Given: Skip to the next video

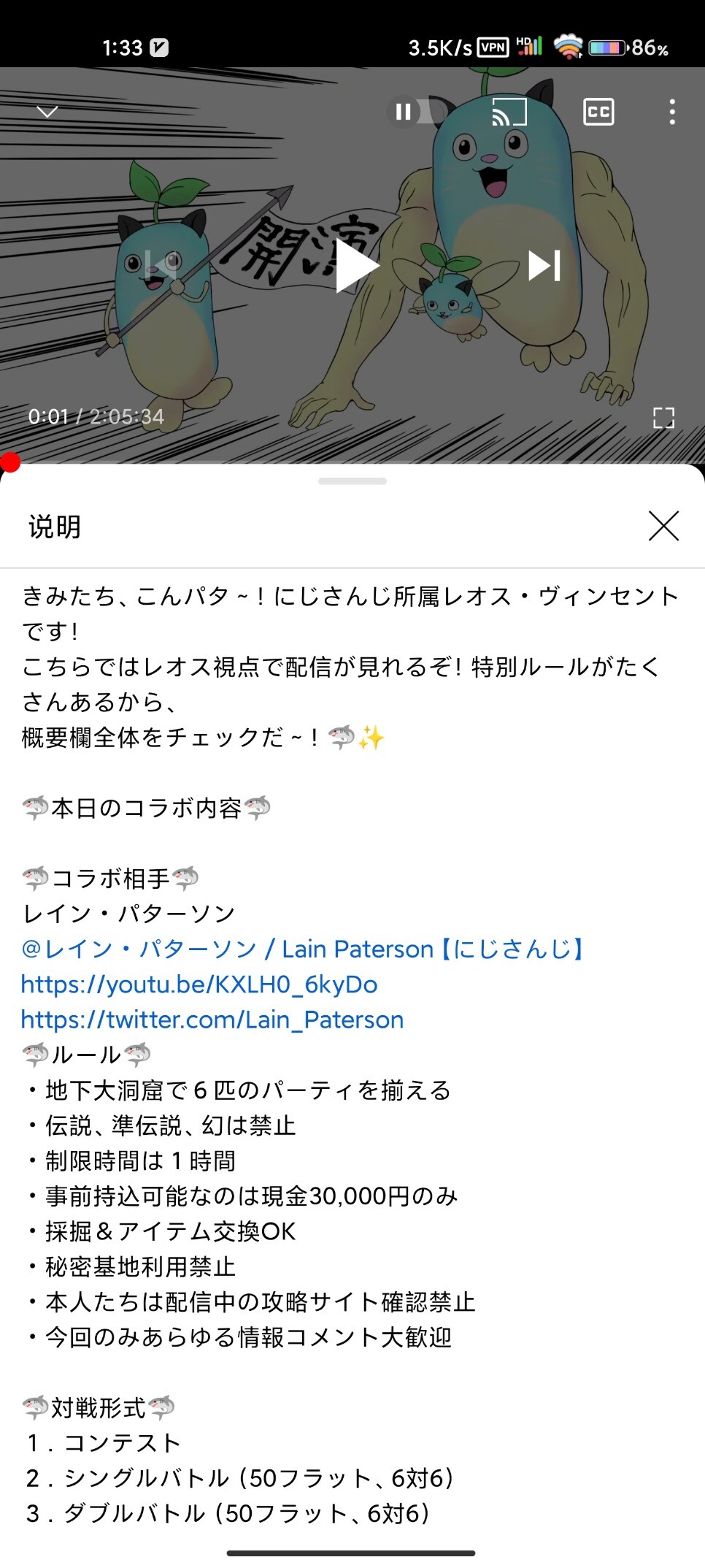Looking at the screenshot, I should [544, 266].
